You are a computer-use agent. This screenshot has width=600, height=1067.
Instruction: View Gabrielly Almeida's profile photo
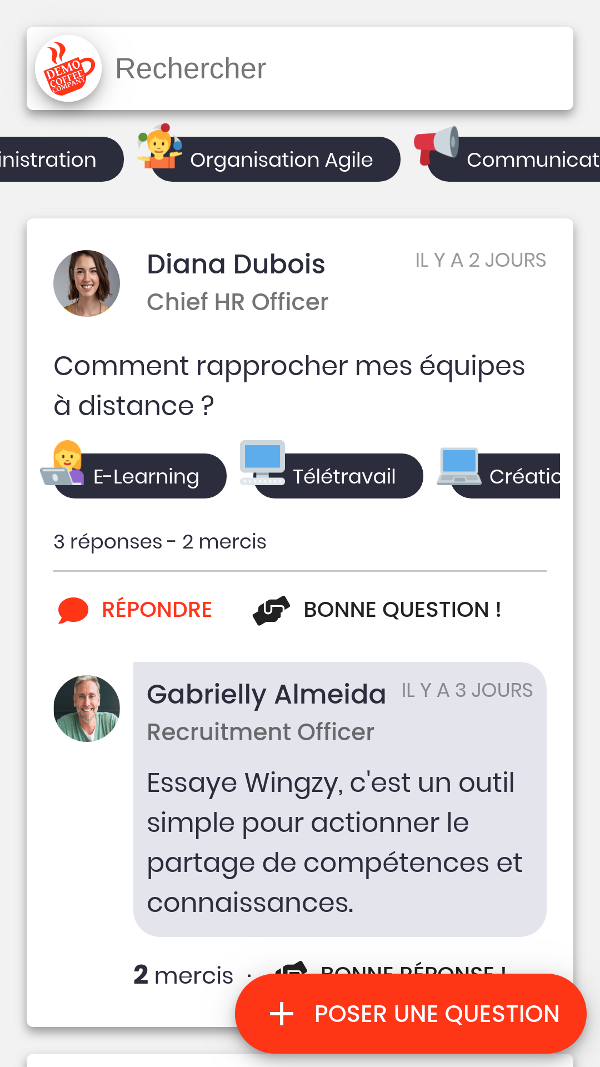(87, 708)
